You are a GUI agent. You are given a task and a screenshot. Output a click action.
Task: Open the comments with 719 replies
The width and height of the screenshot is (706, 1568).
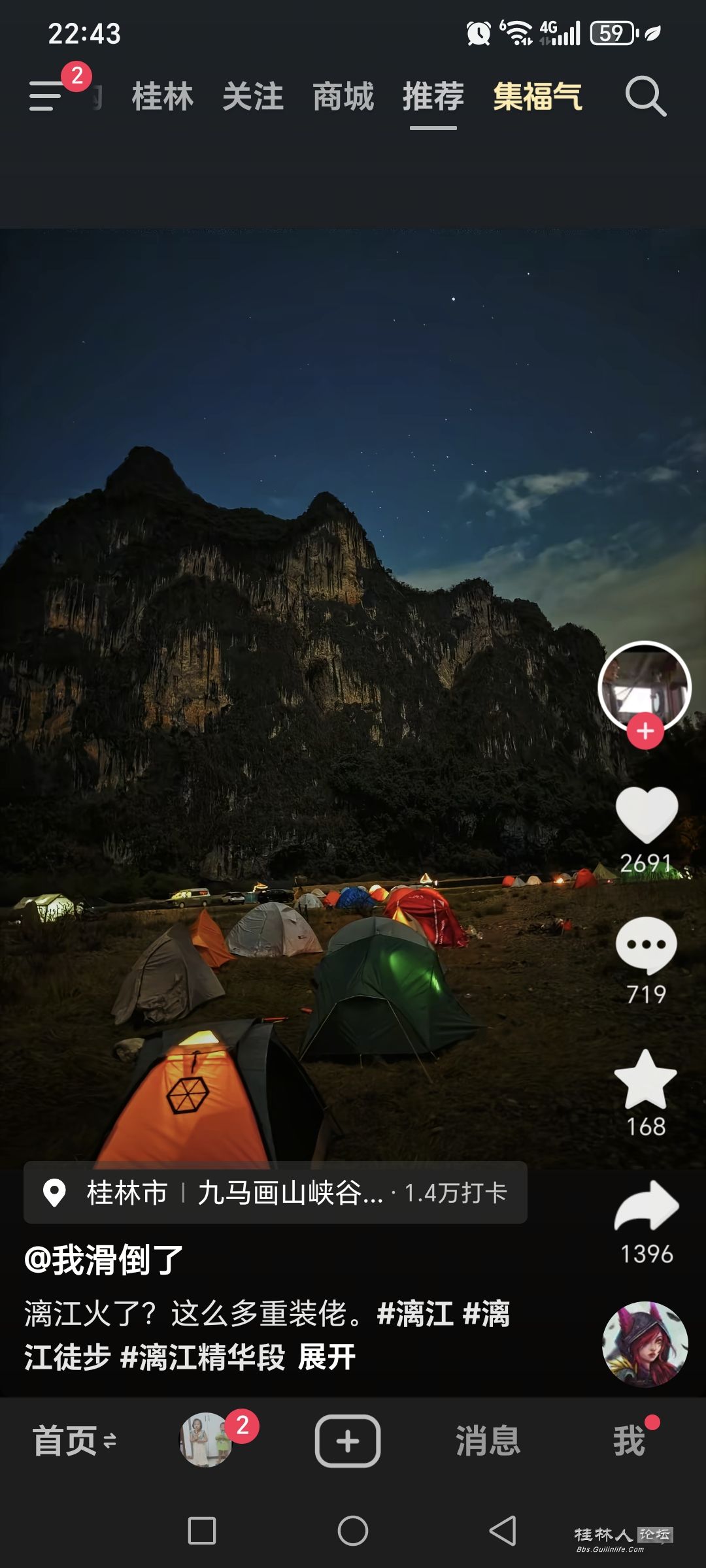(x=646, y=945)
